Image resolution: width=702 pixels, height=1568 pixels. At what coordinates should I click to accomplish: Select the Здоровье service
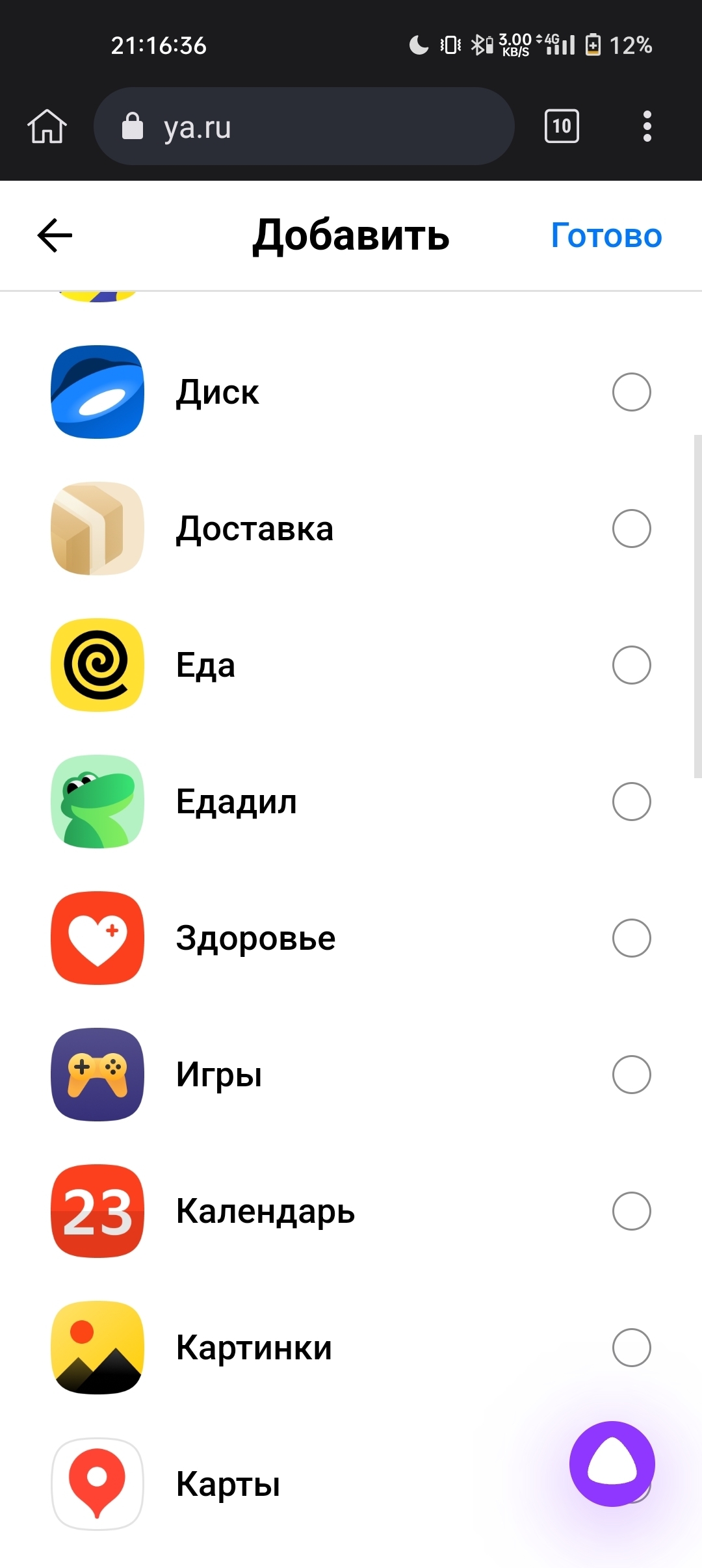(x=351, y=938)
